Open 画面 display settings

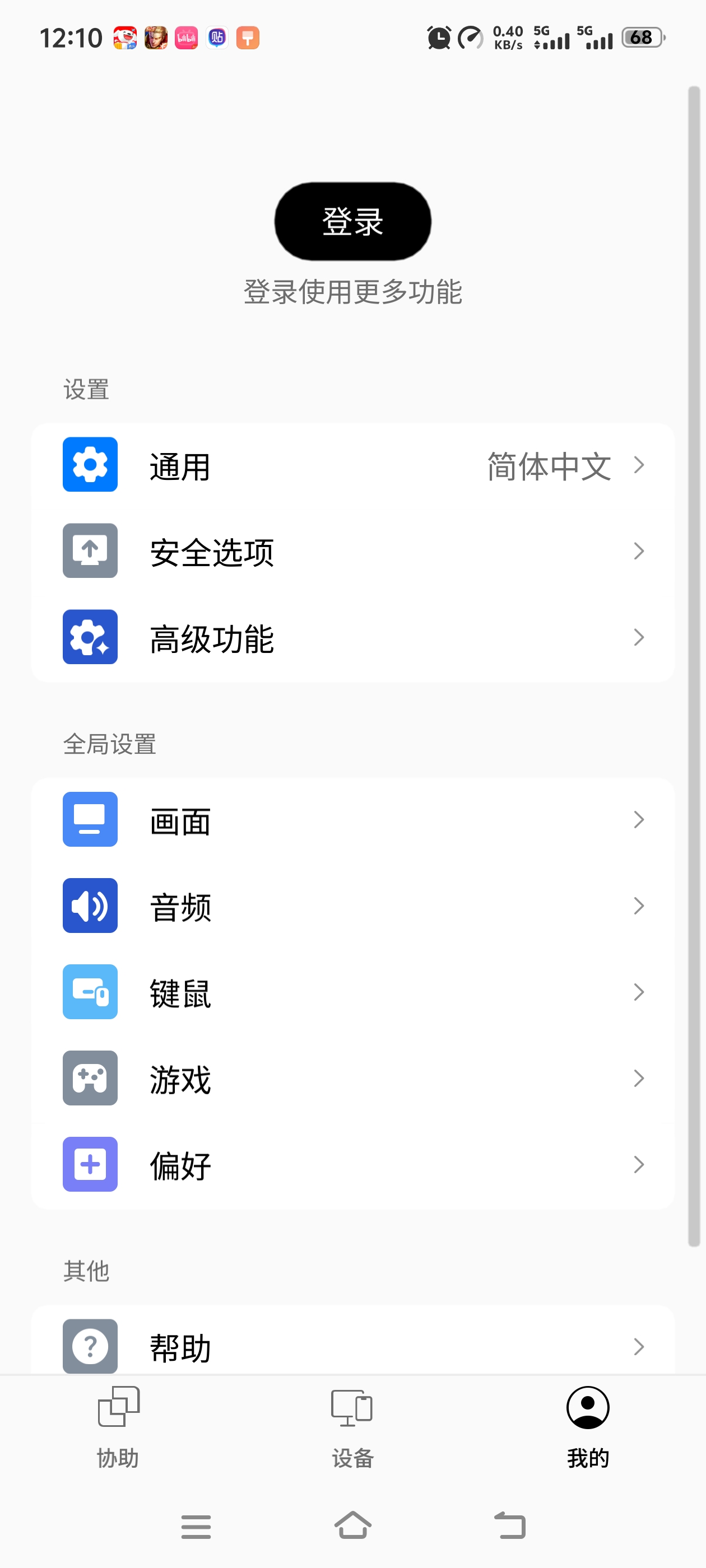[x=352, y=820]
